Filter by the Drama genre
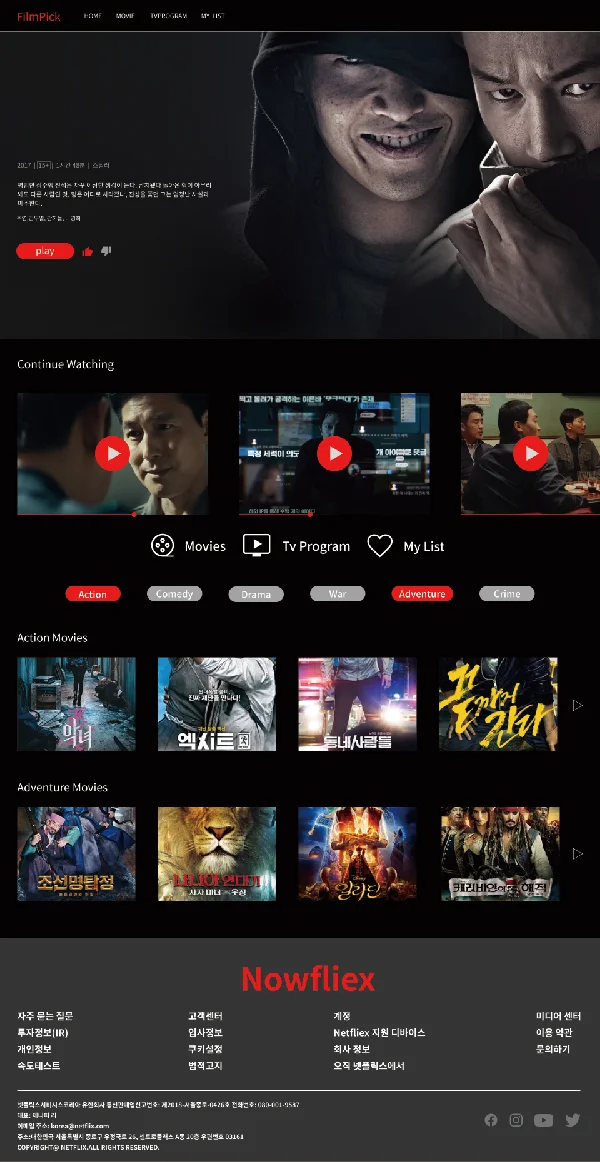600x1162 pixels. pos(256,594)
